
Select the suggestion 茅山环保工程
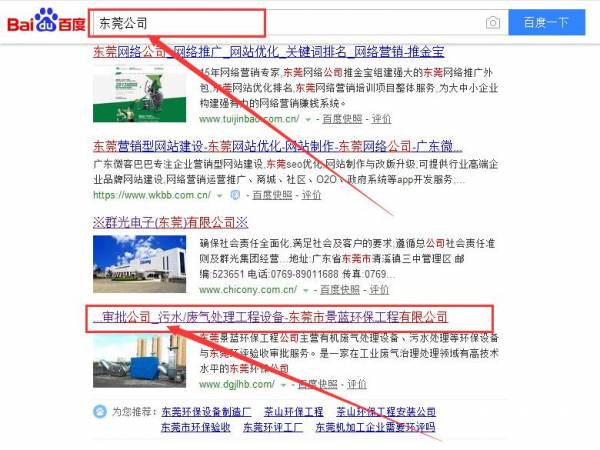[x=293, y=412]
